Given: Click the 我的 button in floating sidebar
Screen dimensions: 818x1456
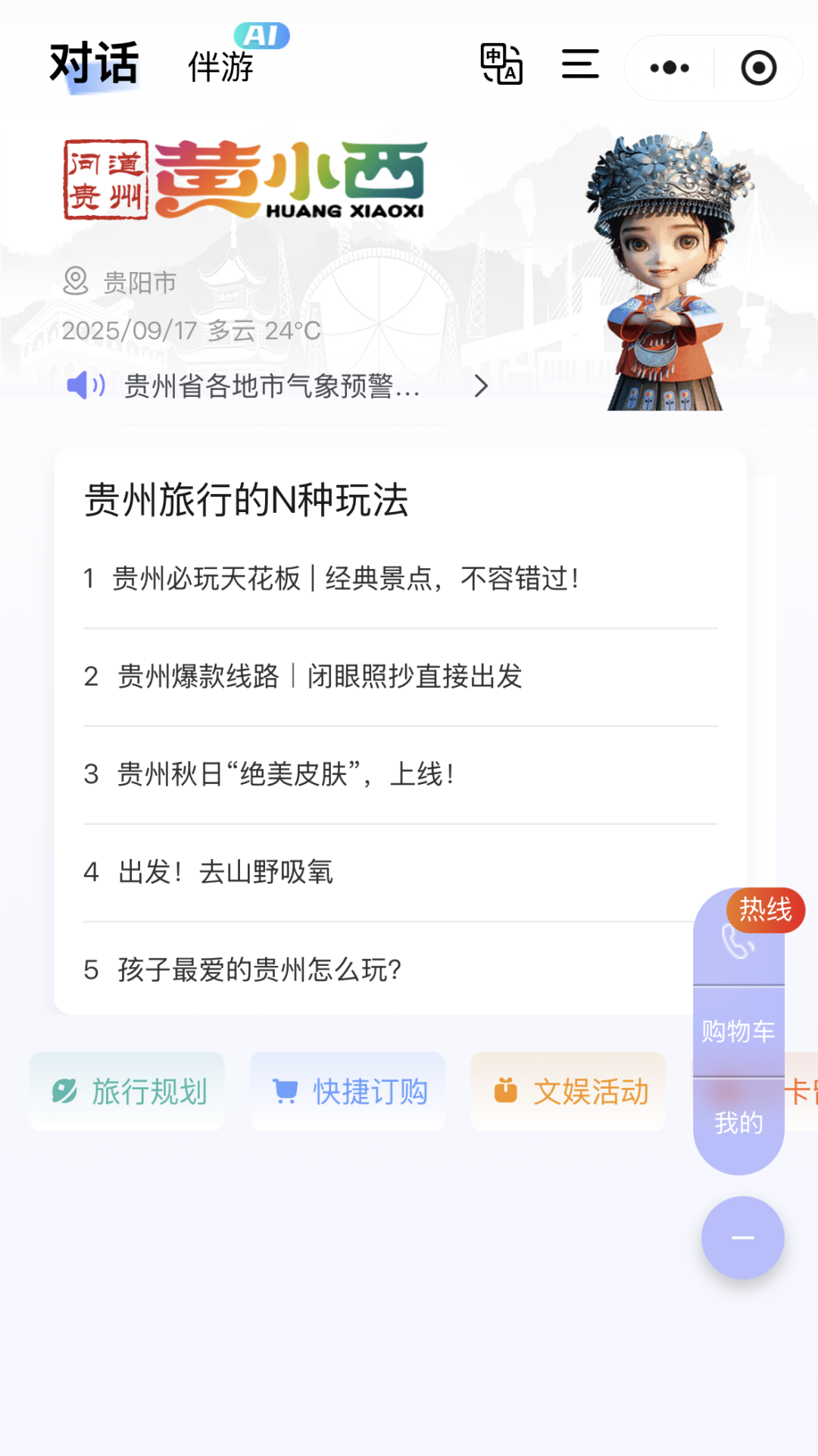Looking at the screenshot, I should click(x=738, y=1123).
